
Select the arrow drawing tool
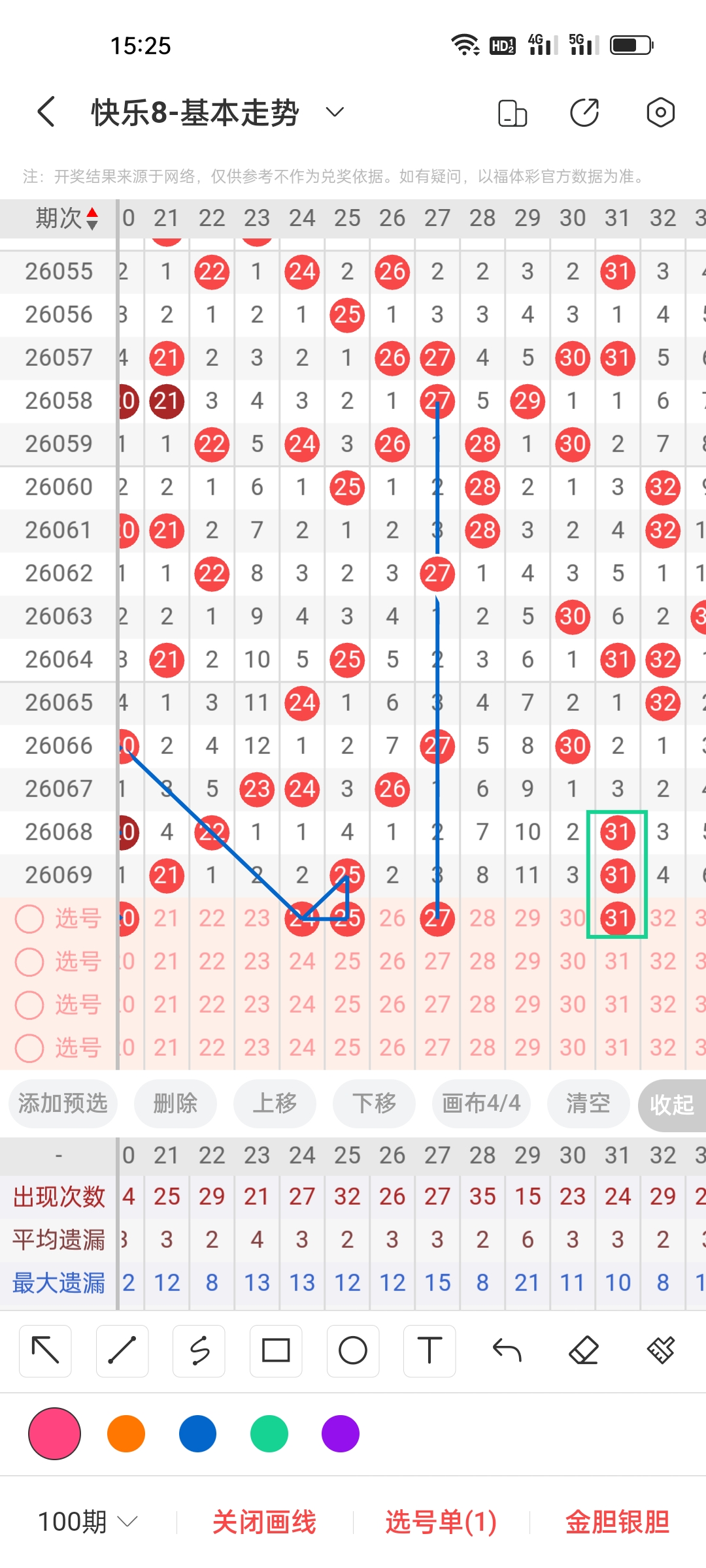[44, 1350]
